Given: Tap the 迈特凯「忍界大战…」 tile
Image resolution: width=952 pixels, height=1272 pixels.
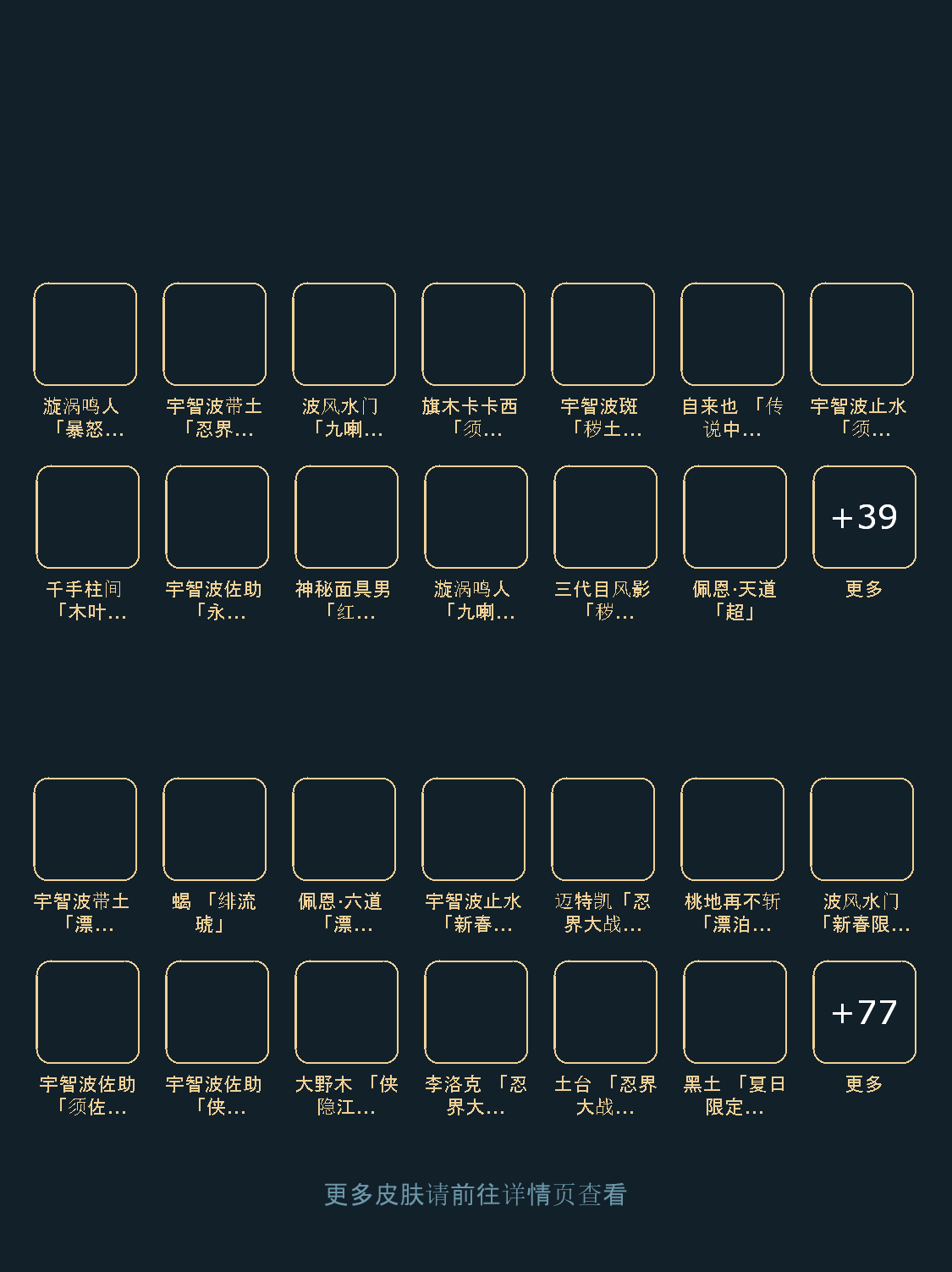Looking at the screenshot, I should coord(603,829).
